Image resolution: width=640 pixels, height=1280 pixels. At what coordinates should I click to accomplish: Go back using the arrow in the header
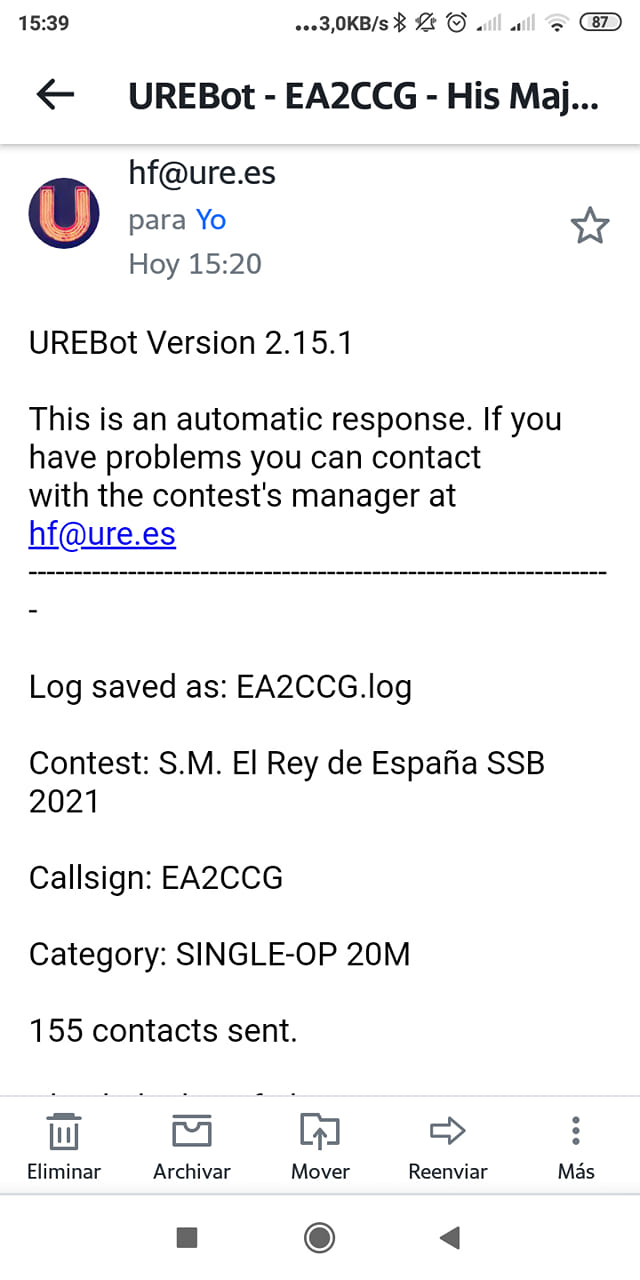click(x=55, y=95)
